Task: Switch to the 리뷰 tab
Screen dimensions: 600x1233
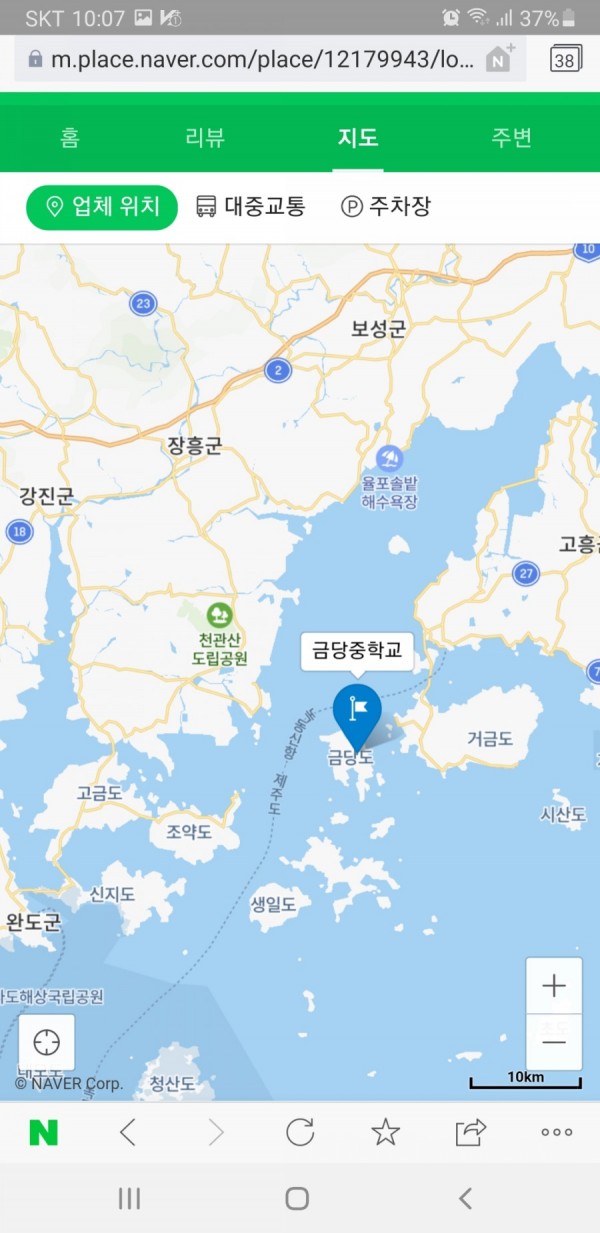Action: coord(205,138)
